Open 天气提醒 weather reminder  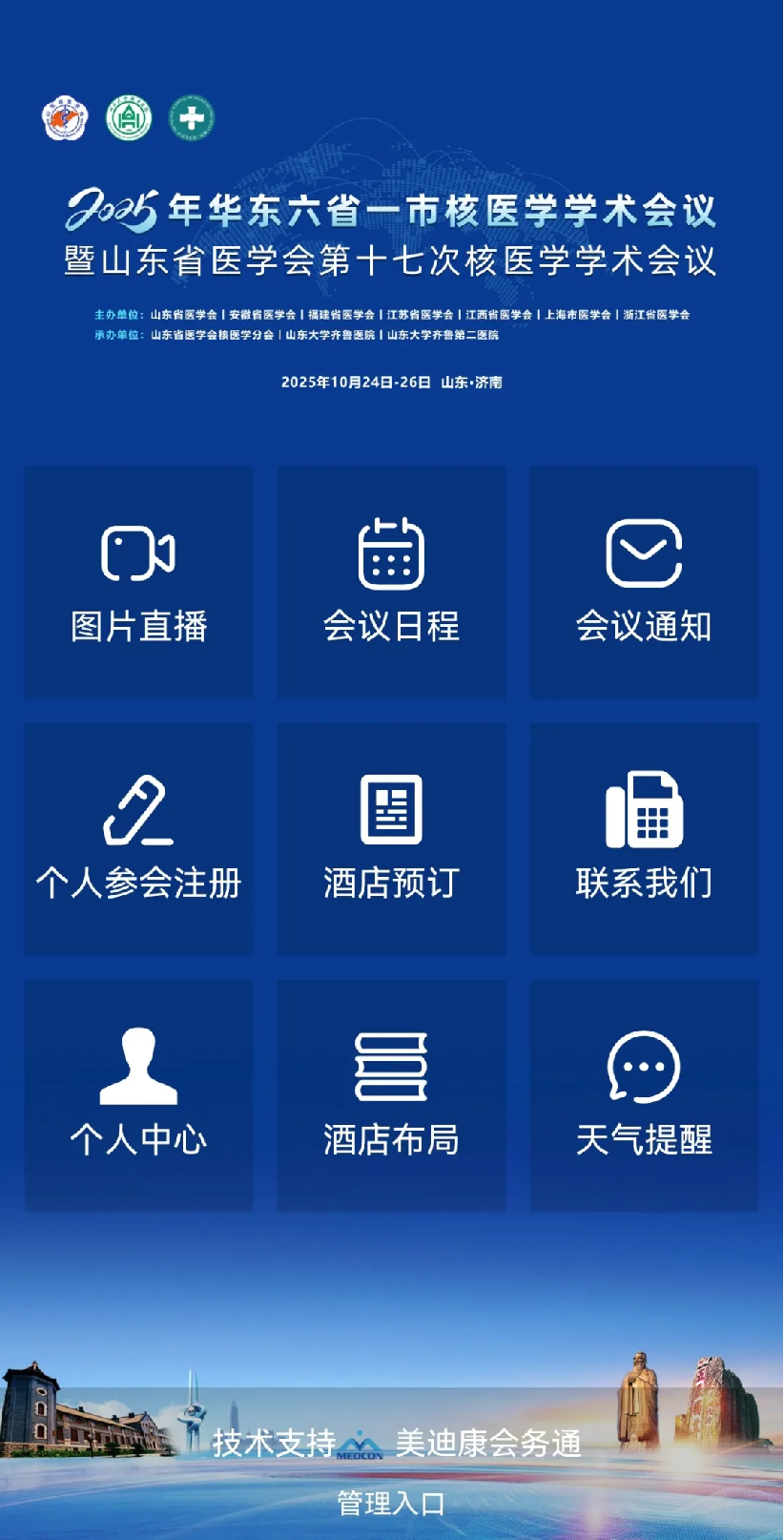tap(644, 1095)
